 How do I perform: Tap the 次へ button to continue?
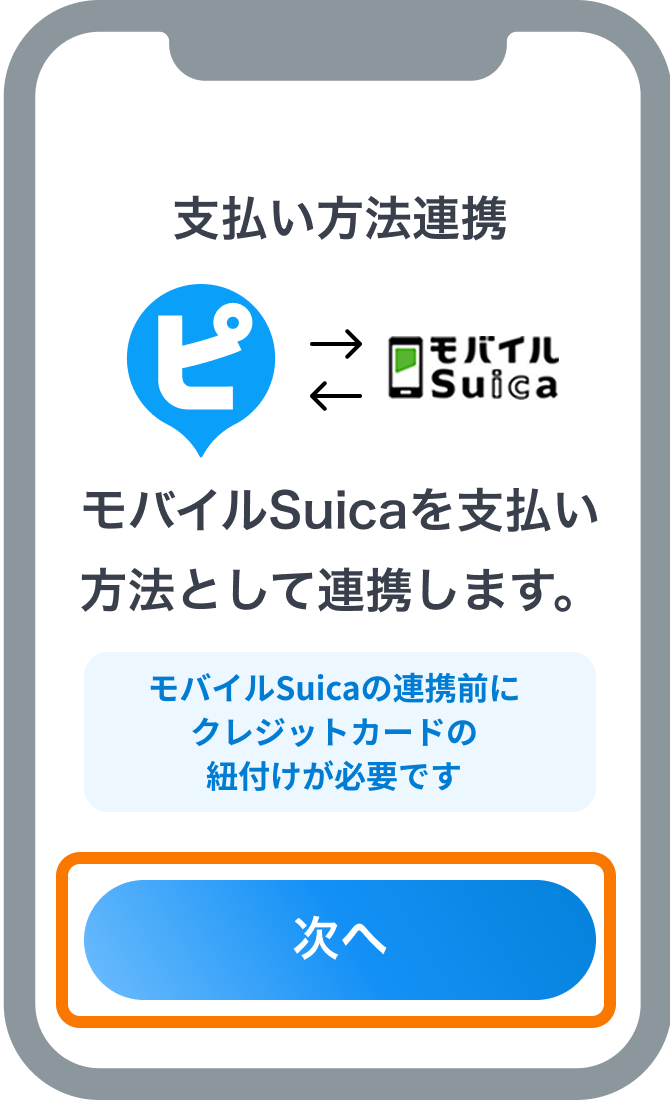click(x=339, y=939)
